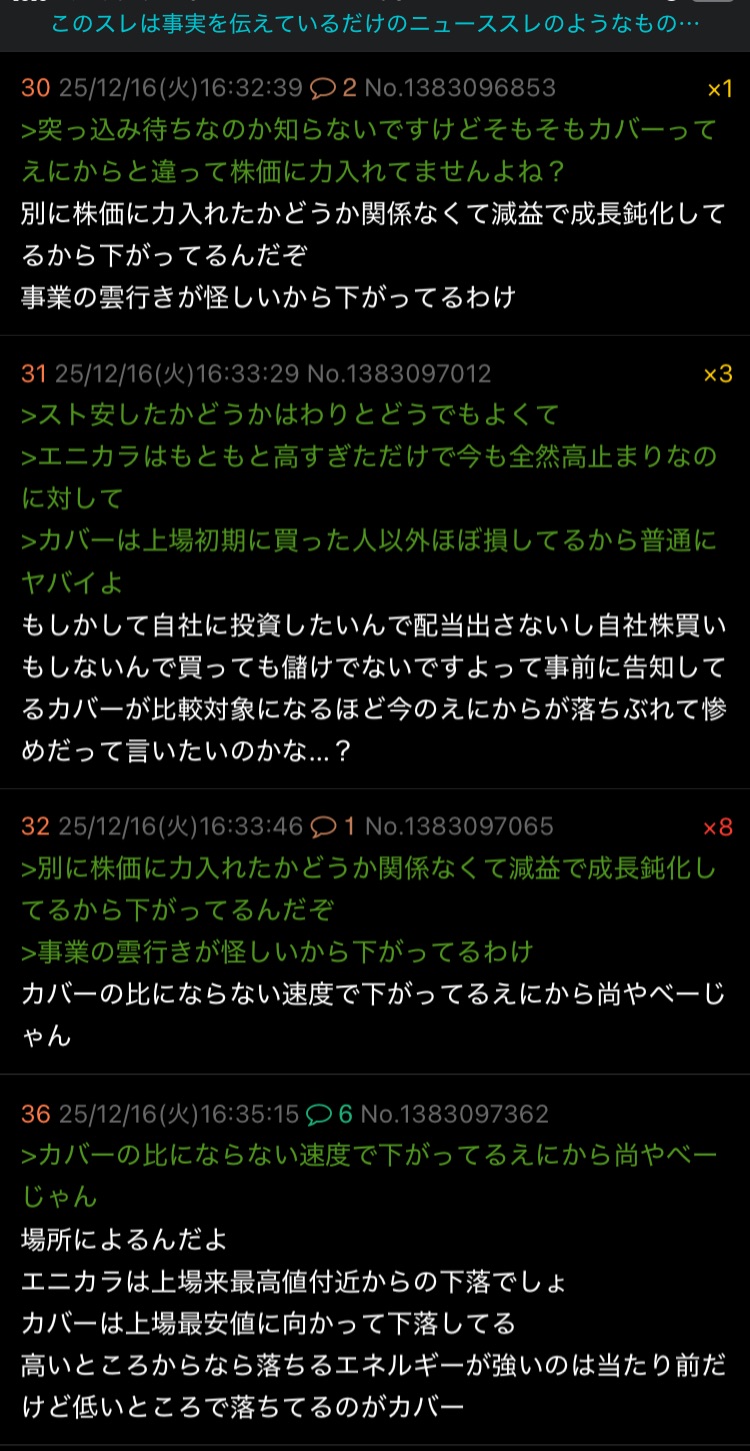The height and width of the screenshot is (1451, 750).
Task: Jump to quoted post starting >突っ込み待ちなのか
Action: click(x=369, y=130)
